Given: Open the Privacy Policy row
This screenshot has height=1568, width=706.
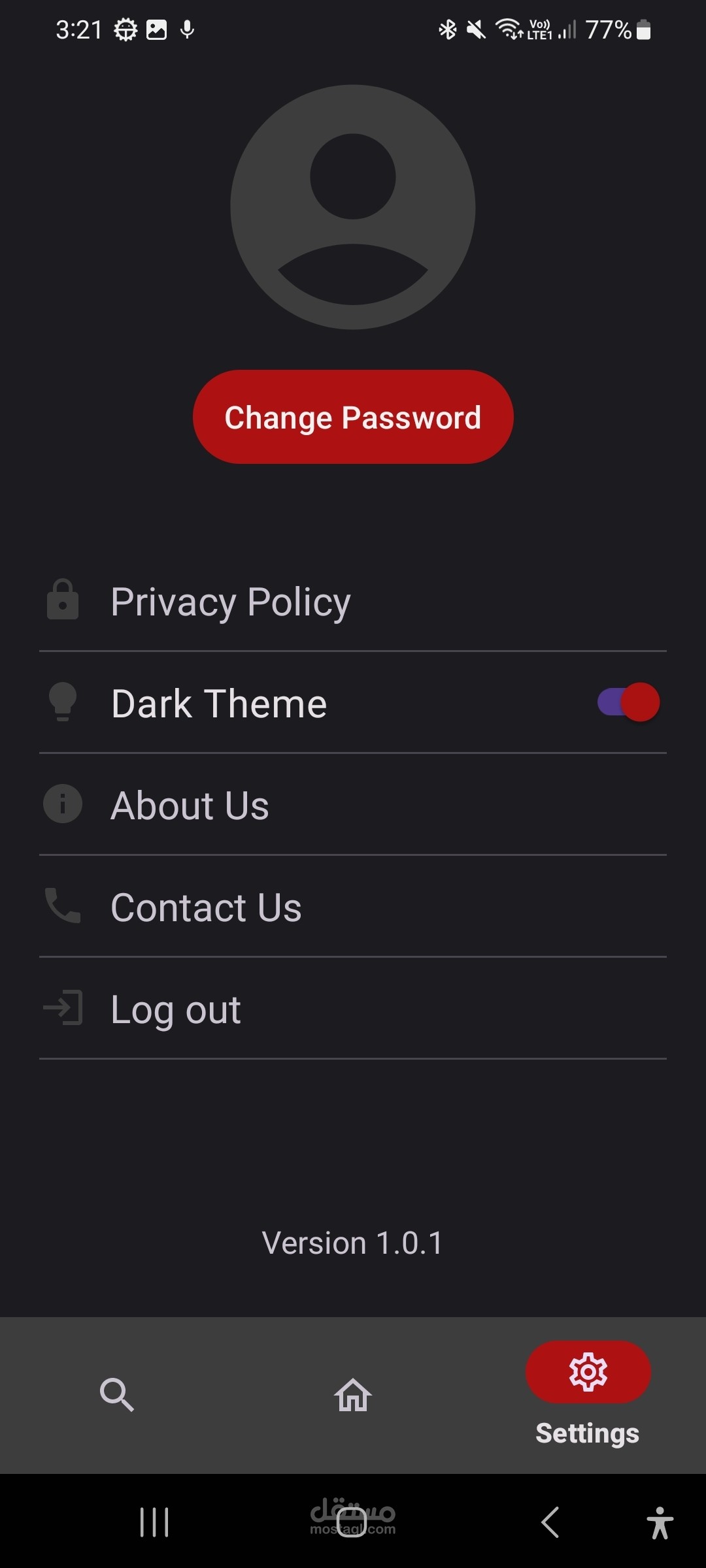Looking at the screenshot, I should 353,601.
